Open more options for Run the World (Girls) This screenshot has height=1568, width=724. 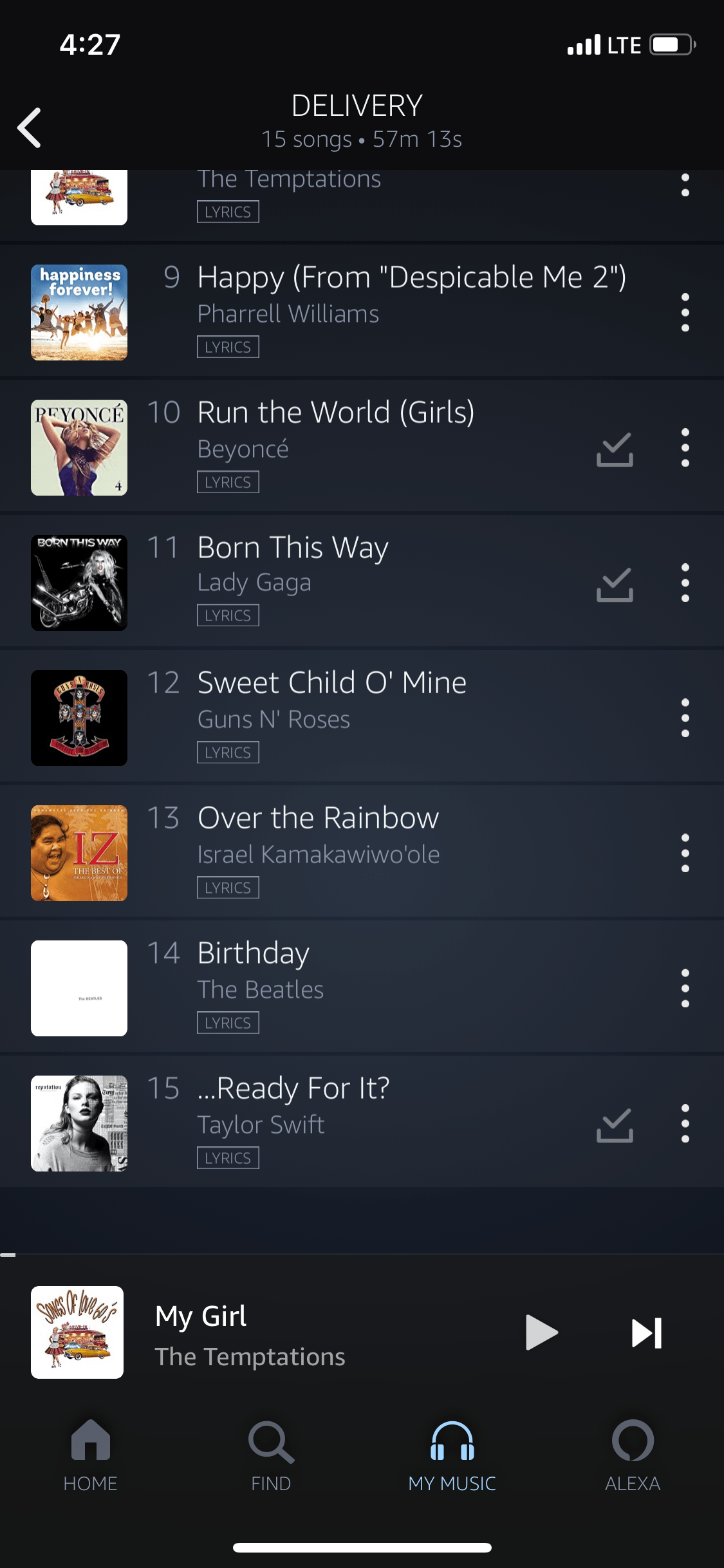[x=685, y=447]
